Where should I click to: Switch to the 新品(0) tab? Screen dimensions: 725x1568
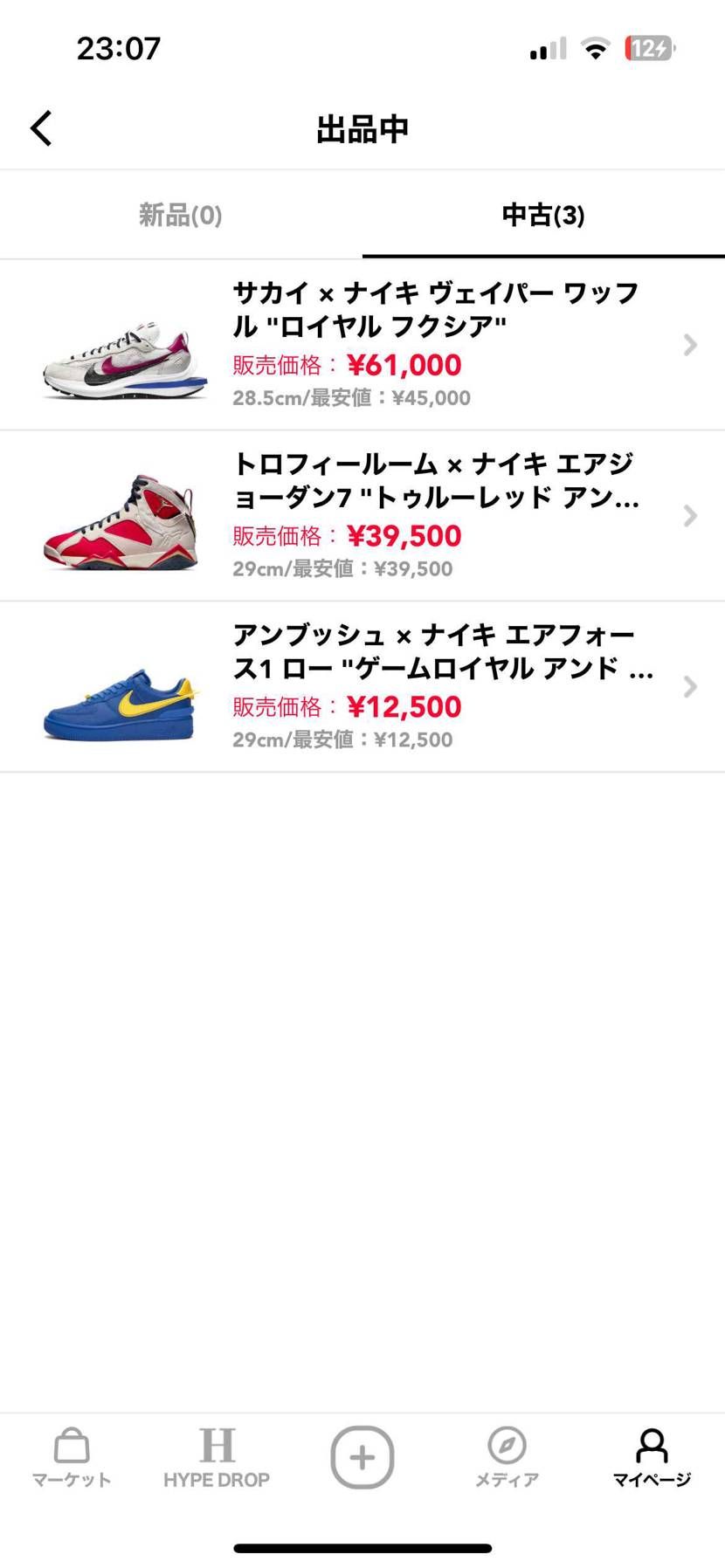(x=179, y=215)
